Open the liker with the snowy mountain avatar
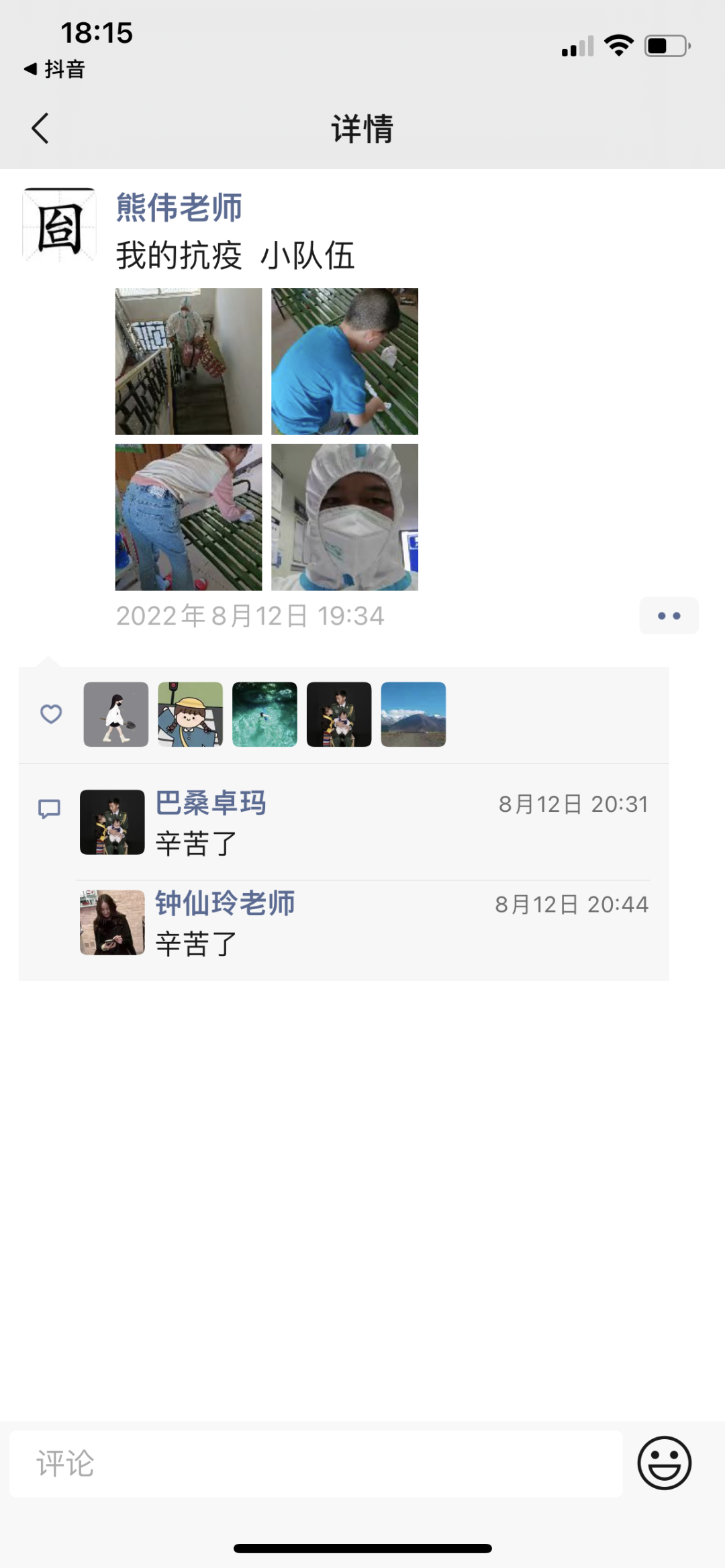The image size is (725, 1568). click(x=414, y=715)
